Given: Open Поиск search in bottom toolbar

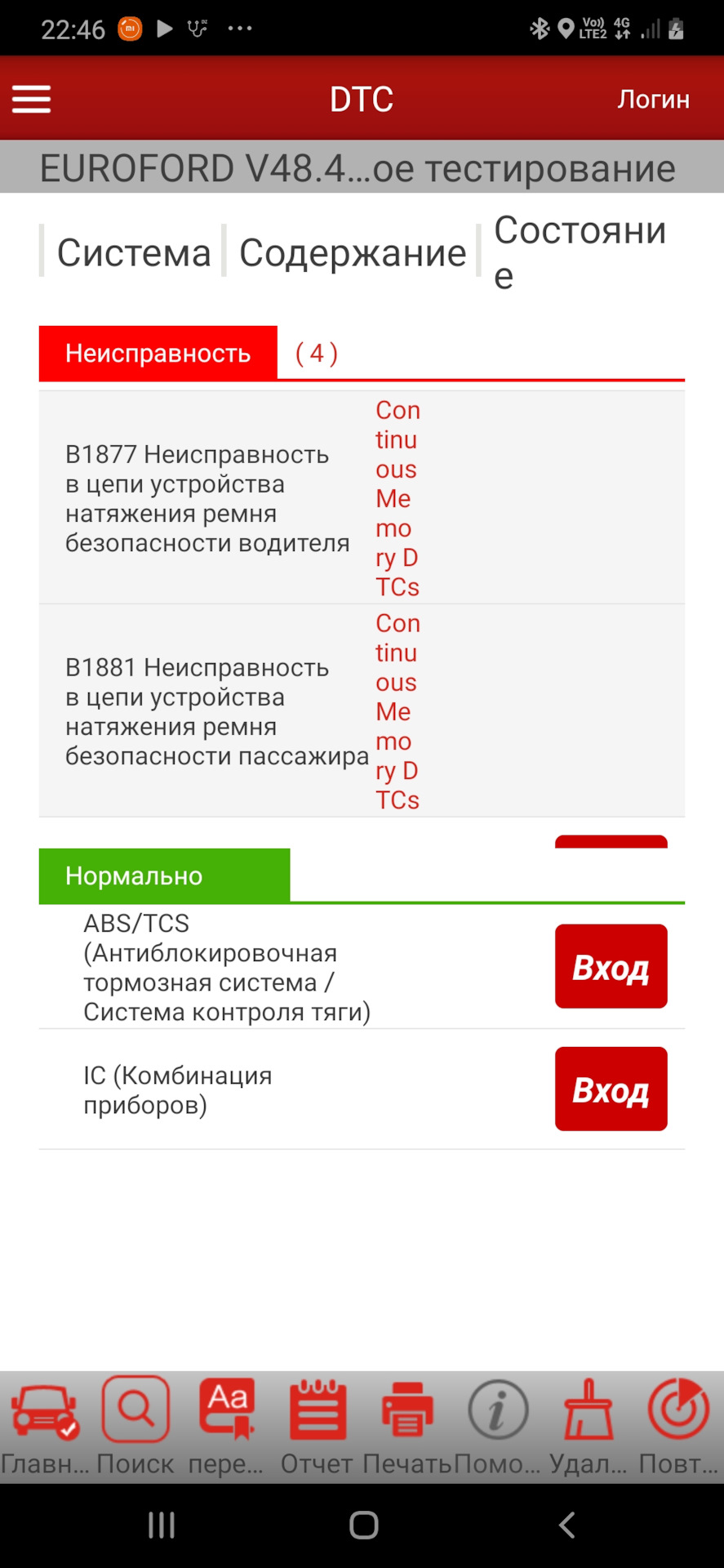Looking at the screenshot, I should click(135, 1427).
